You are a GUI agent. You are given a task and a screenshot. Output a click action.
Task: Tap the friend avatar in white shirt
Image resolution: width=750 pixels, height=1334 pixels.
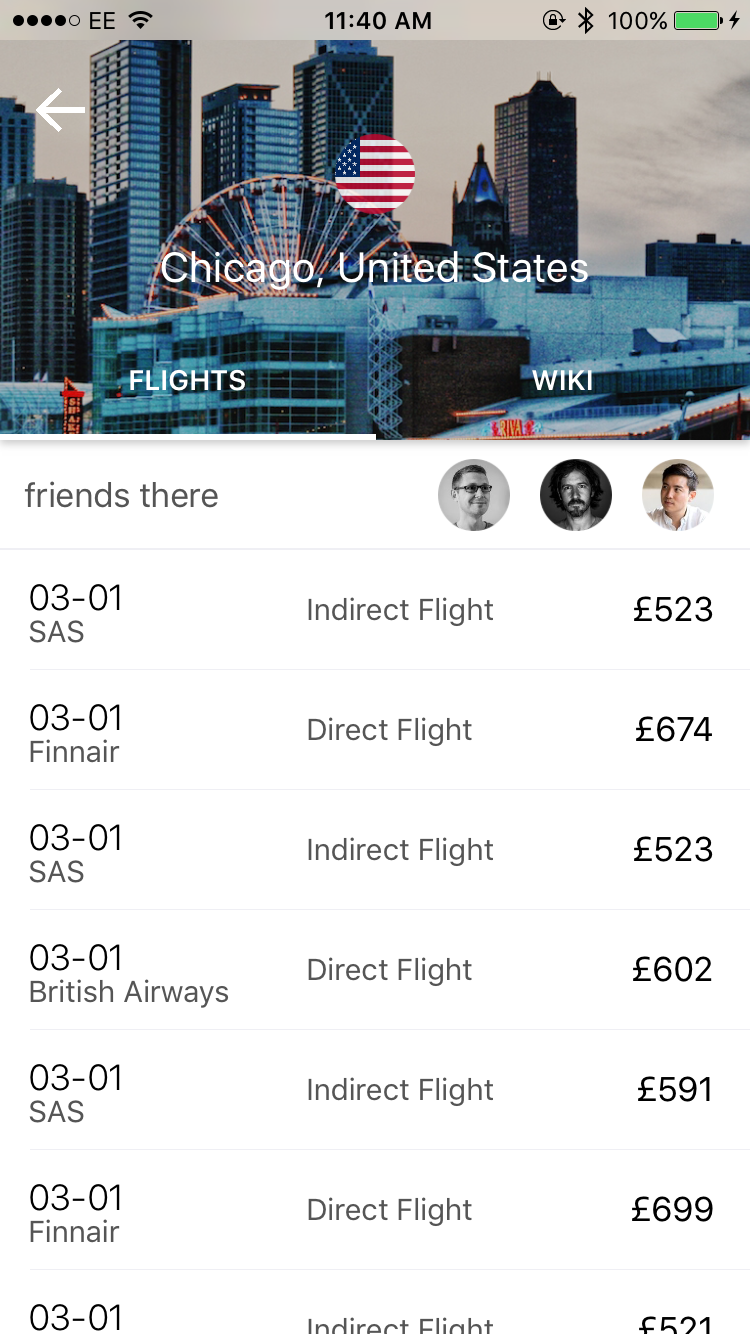[x=678, y=495]
